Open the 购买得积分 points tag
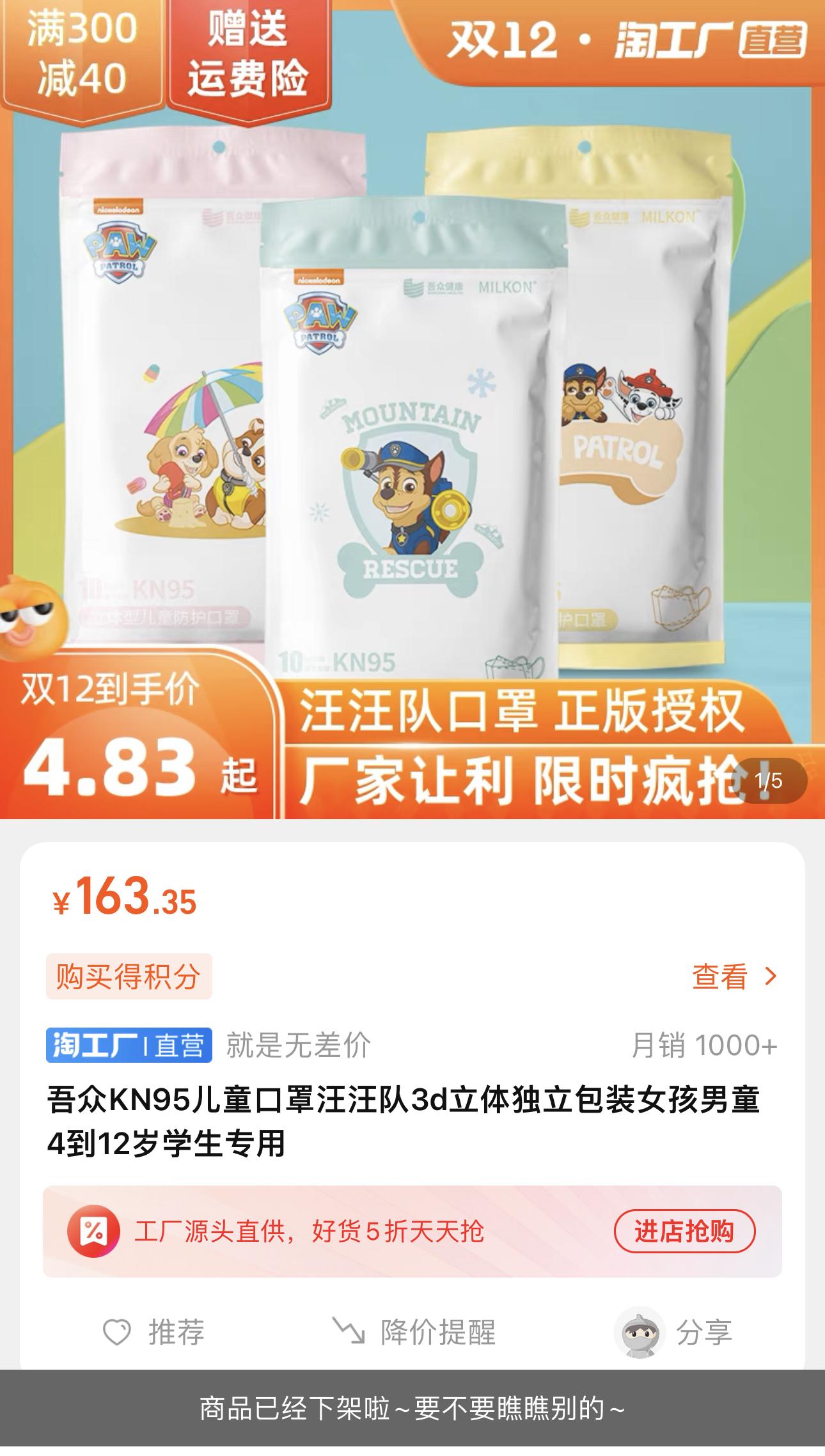The width and height of the screenshot is (825, 1456). (x=129, y=976)
